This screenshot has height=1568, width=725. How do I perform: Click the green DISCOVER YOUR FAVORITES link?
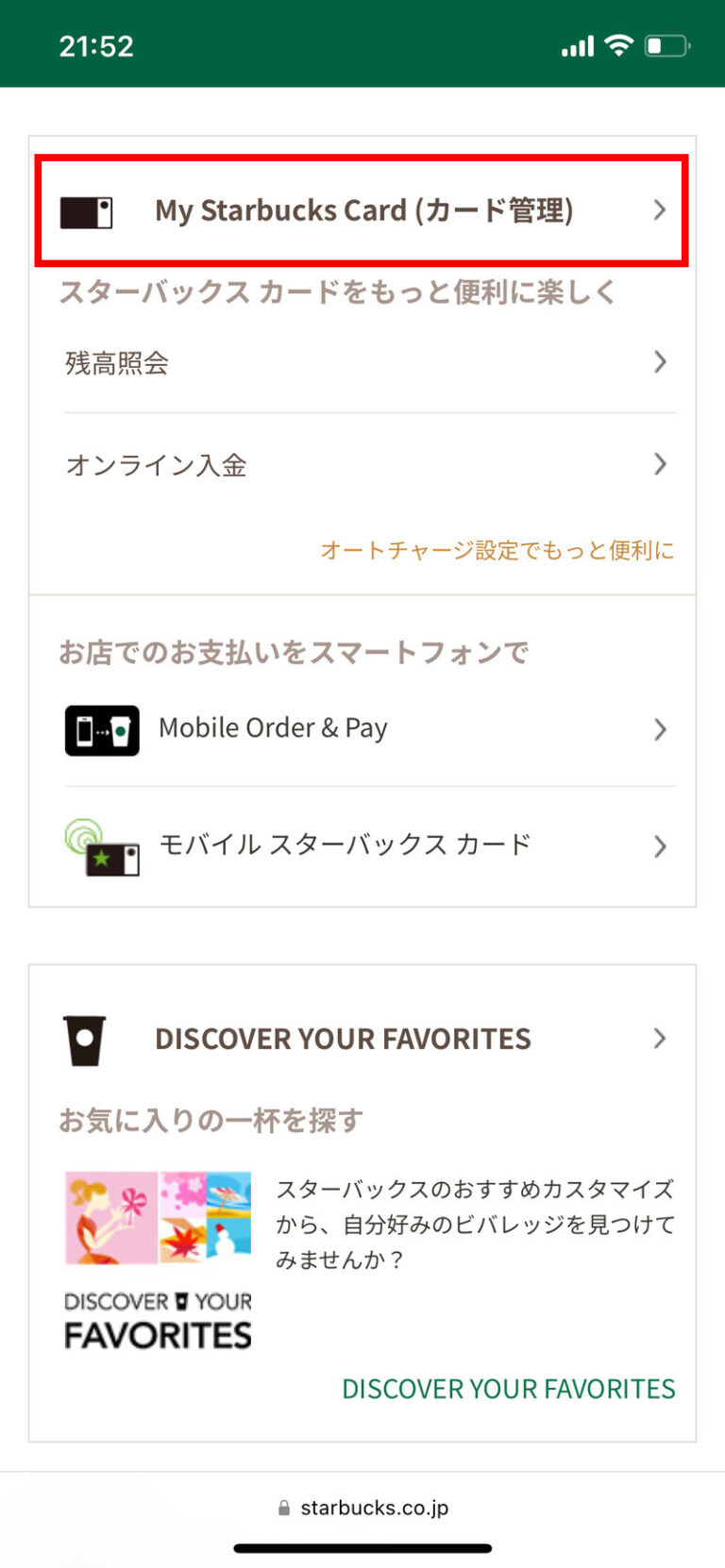pos(508,1388)
